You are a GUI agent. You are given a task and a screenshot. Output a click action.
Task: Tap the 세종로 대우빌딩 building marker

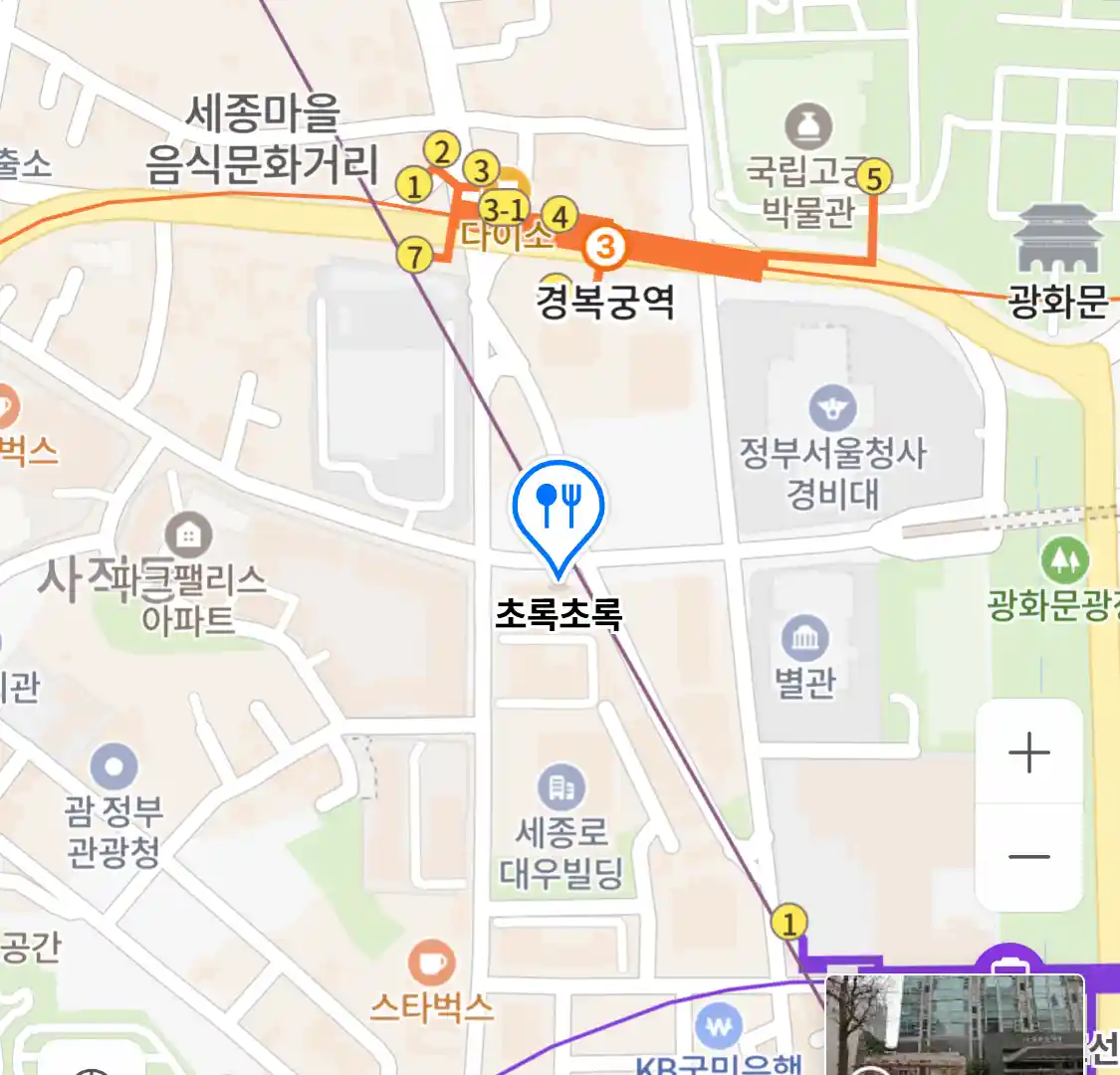pos(561,788)
